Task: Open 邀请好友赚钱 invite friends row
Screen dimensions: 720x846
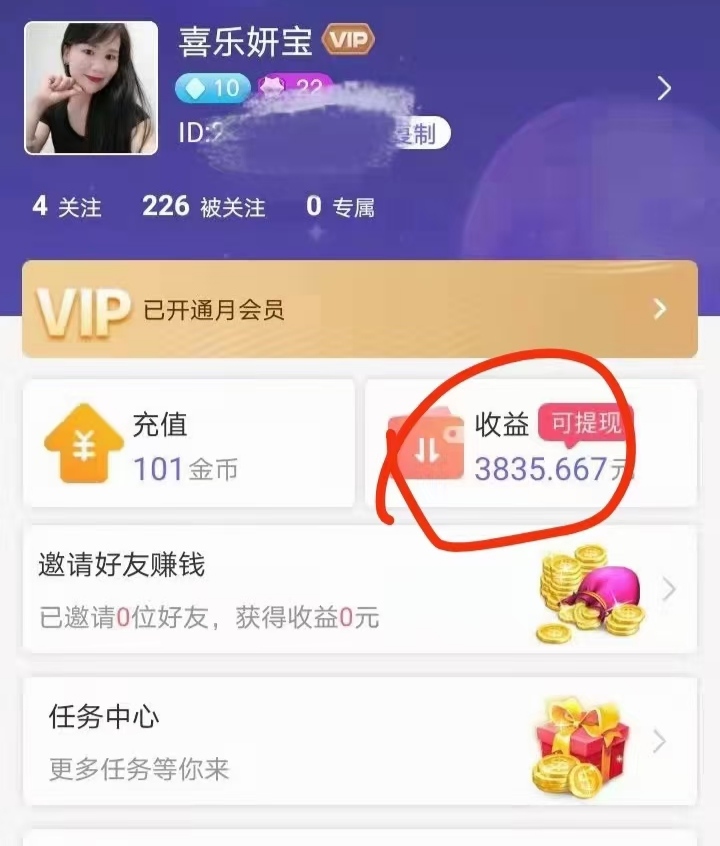Action: tap(360, 589)
